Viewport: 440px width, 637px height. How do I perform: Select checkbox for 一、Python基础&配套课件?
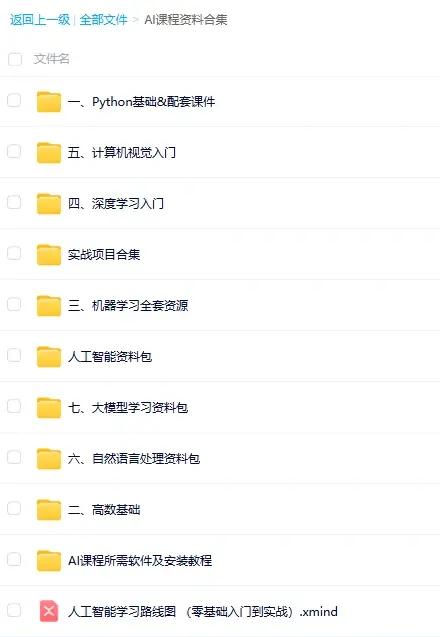pos(14,100)
